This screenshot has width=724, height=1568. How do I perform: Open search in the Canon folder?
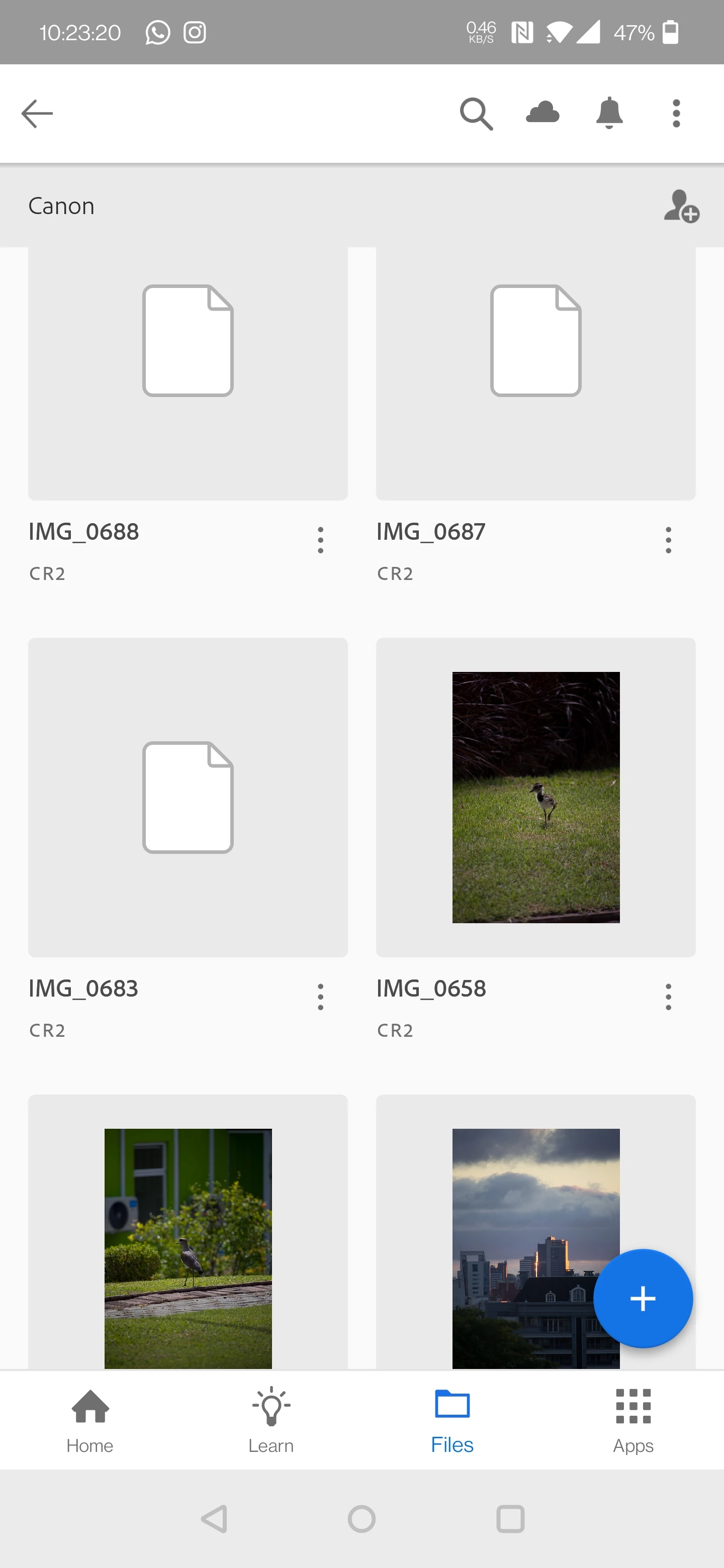476,114
